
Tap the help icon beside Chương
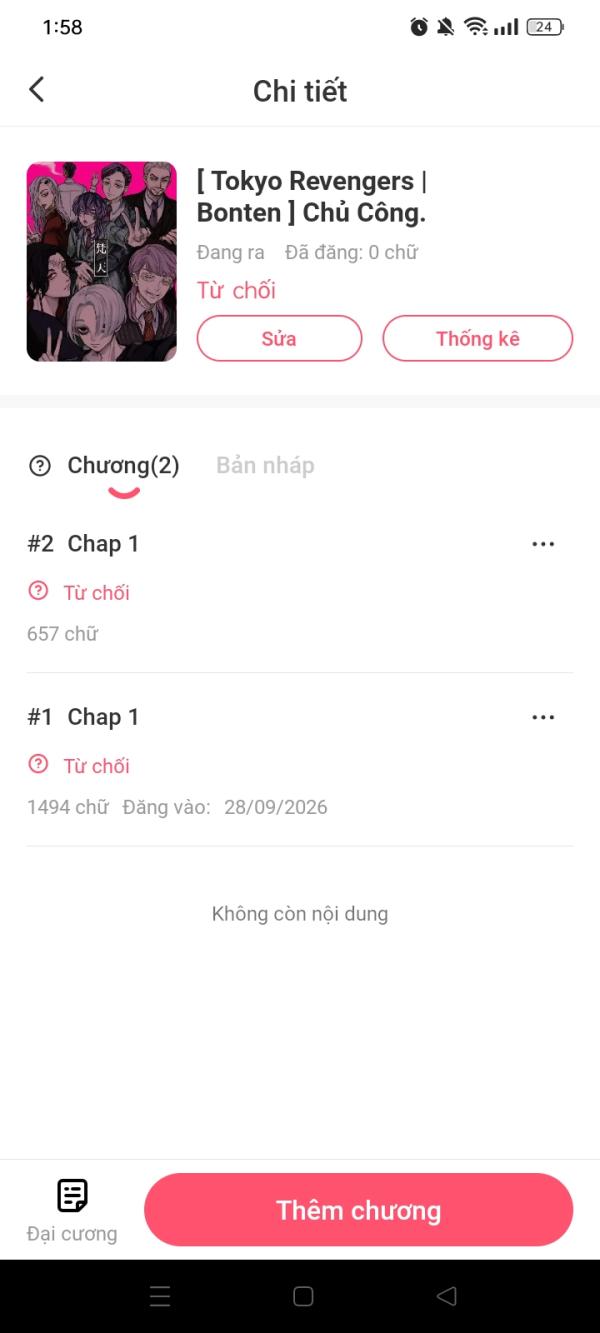click(40, 465)
